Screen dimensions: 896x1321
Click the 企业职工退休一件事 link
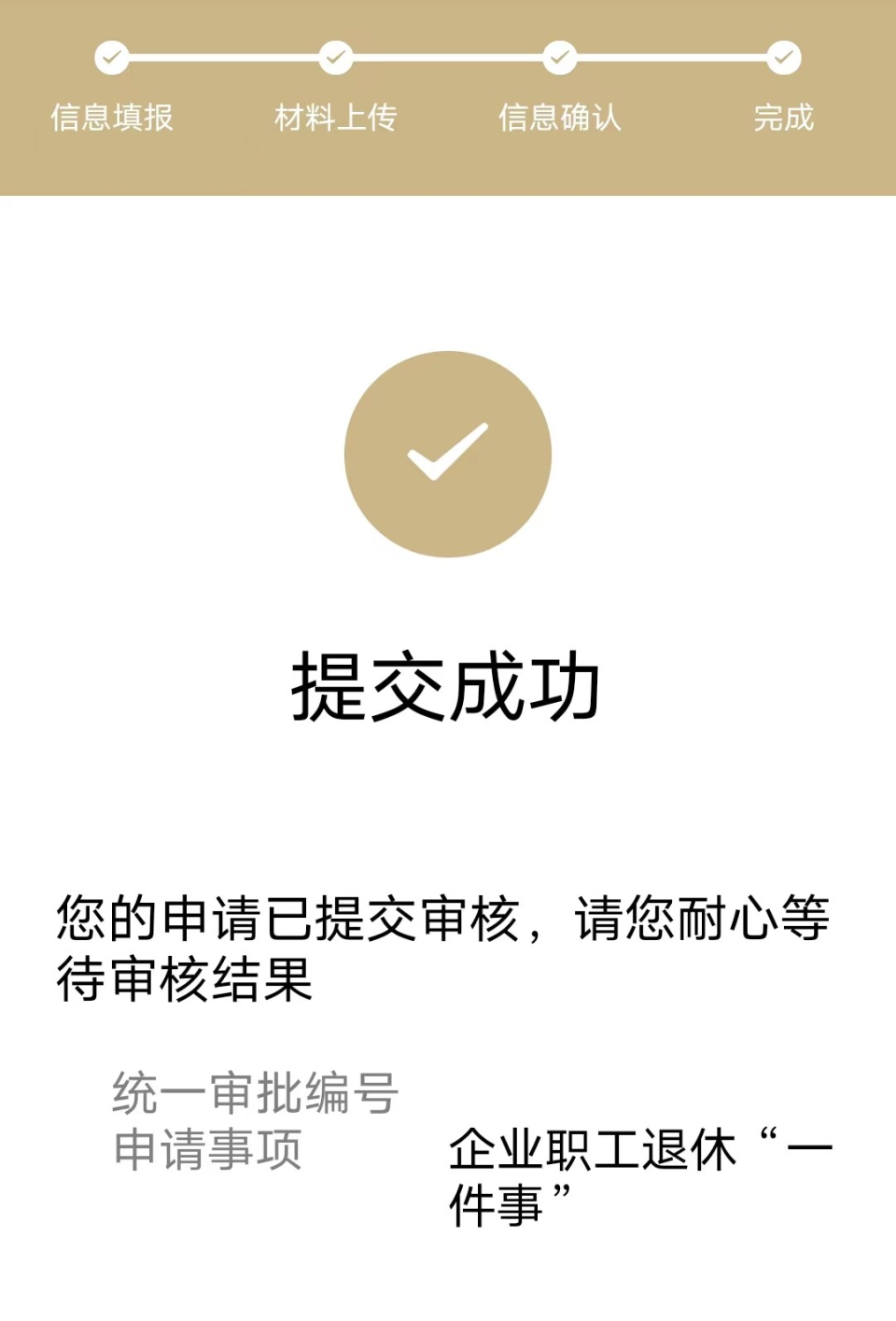coord(644,1176)
